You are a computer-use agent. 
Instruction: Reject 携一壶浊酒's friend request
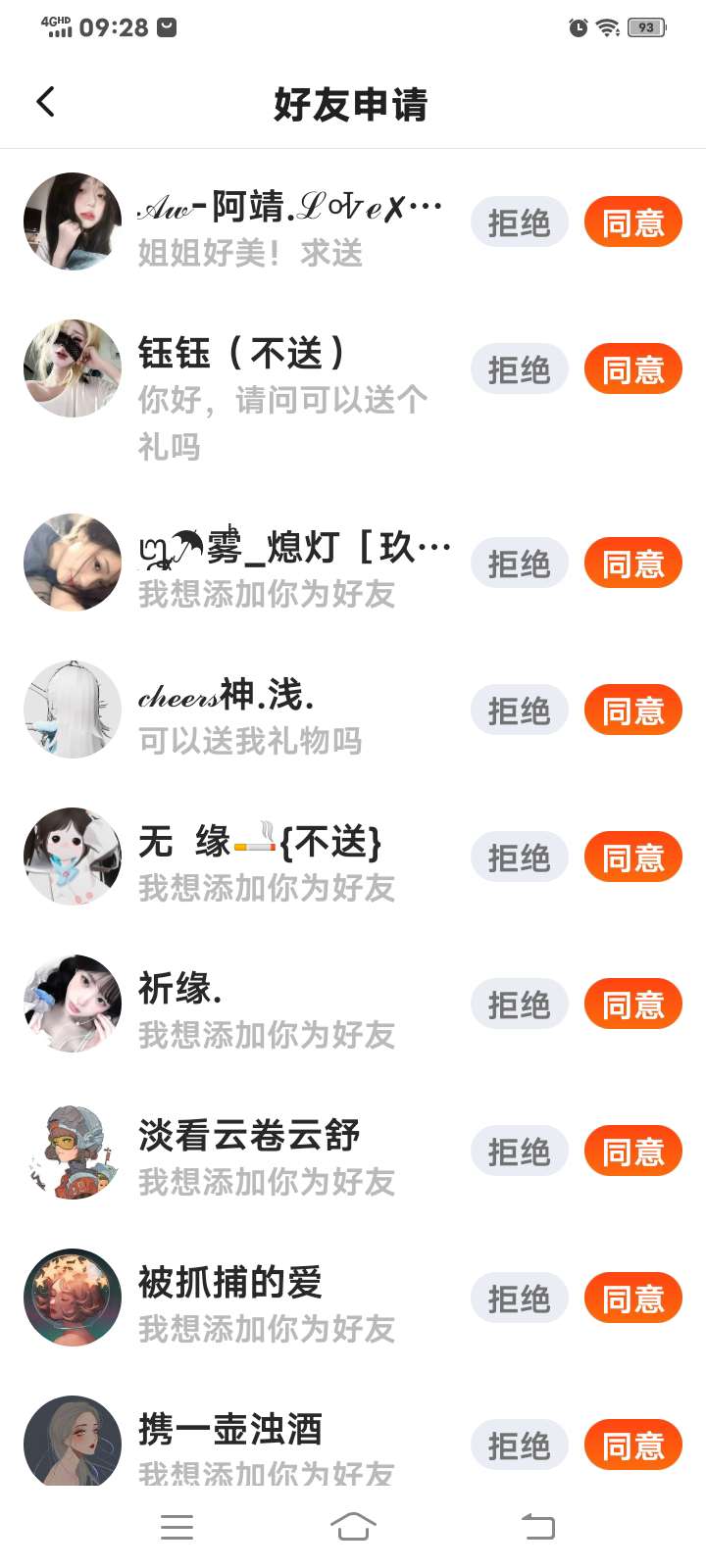coord(519,1445)
